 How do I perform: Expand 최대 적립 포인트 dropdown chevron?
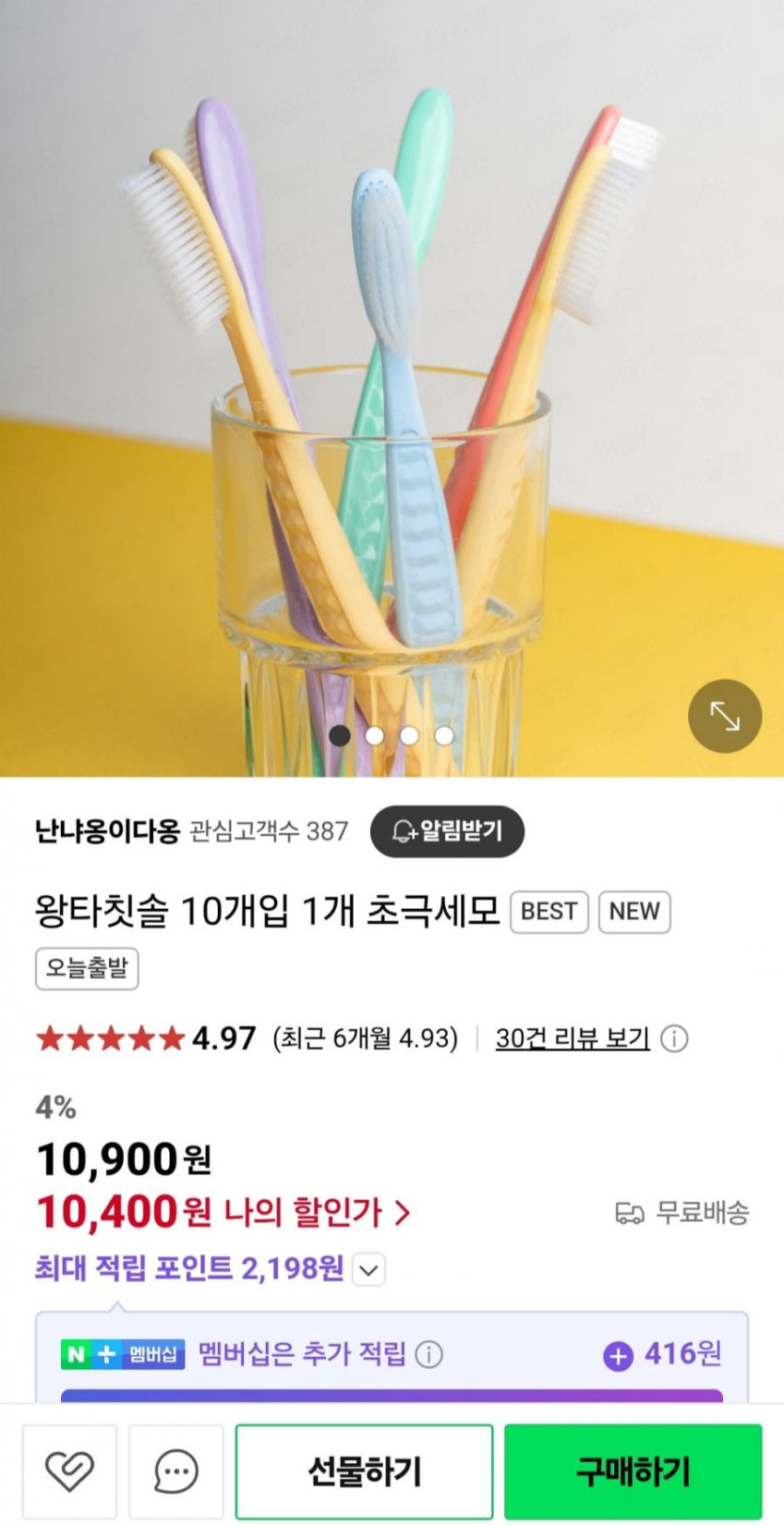coord(369,1271)
